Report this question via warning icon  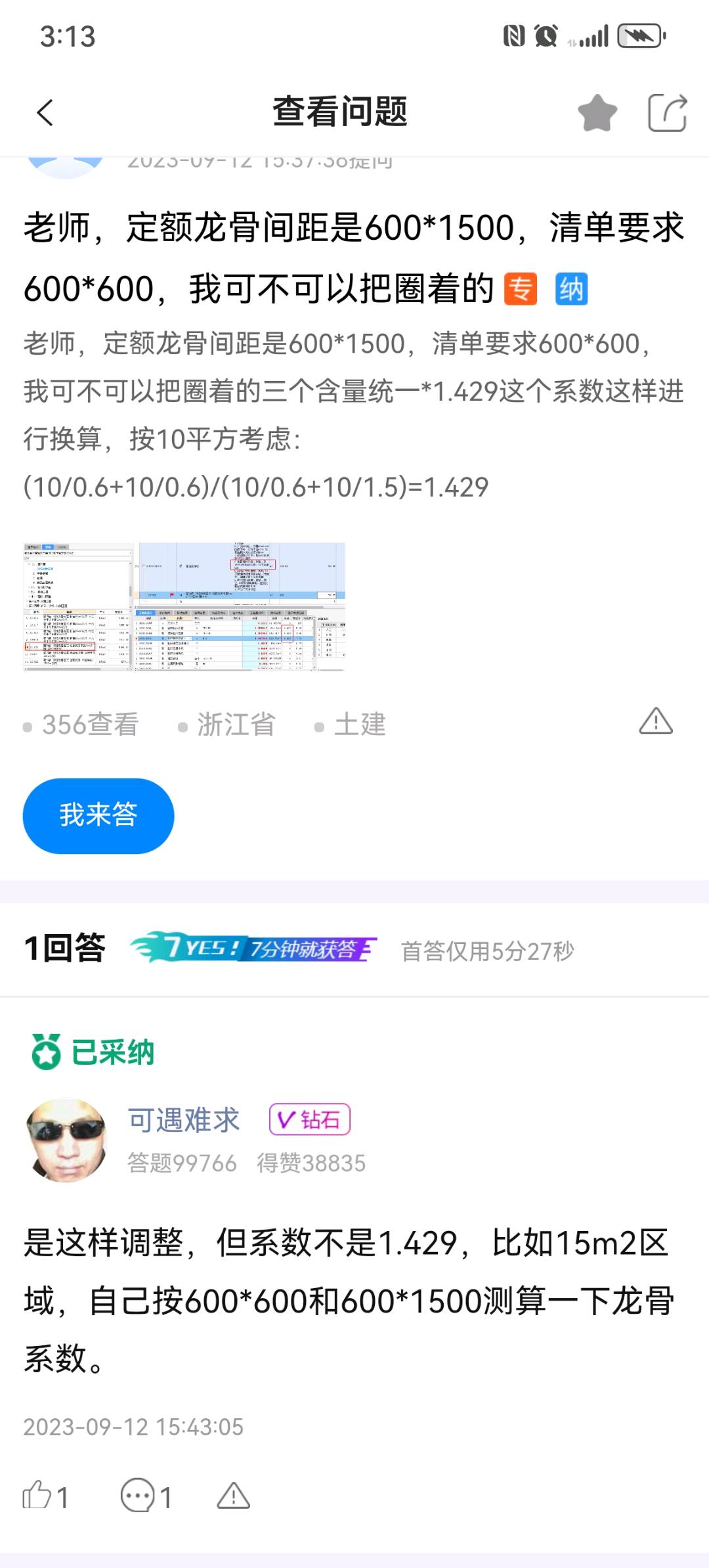point(655,721)
